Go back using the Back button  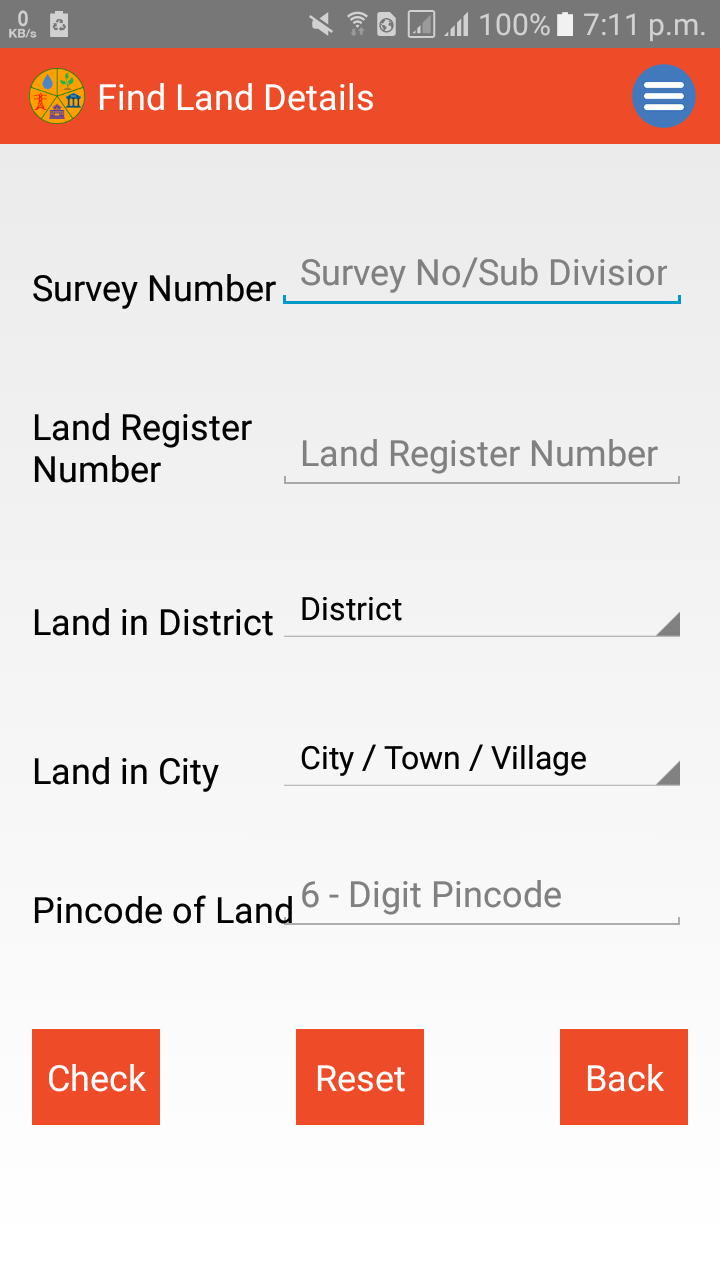[x=624, y=1077]
